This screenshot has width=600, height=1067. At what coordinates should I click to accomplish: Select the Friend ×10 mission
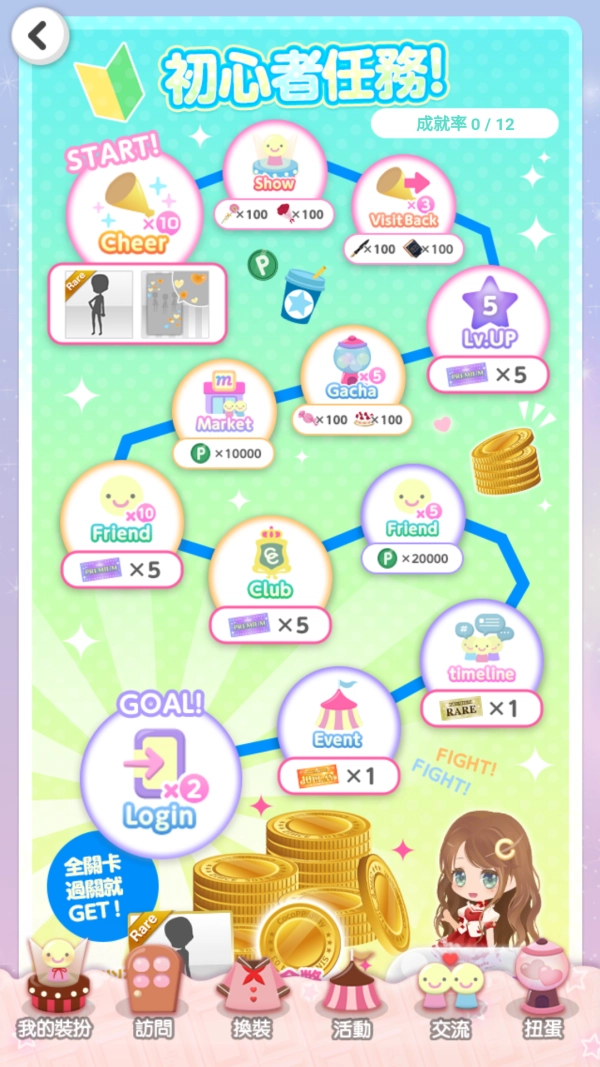(x=121, y=515)
